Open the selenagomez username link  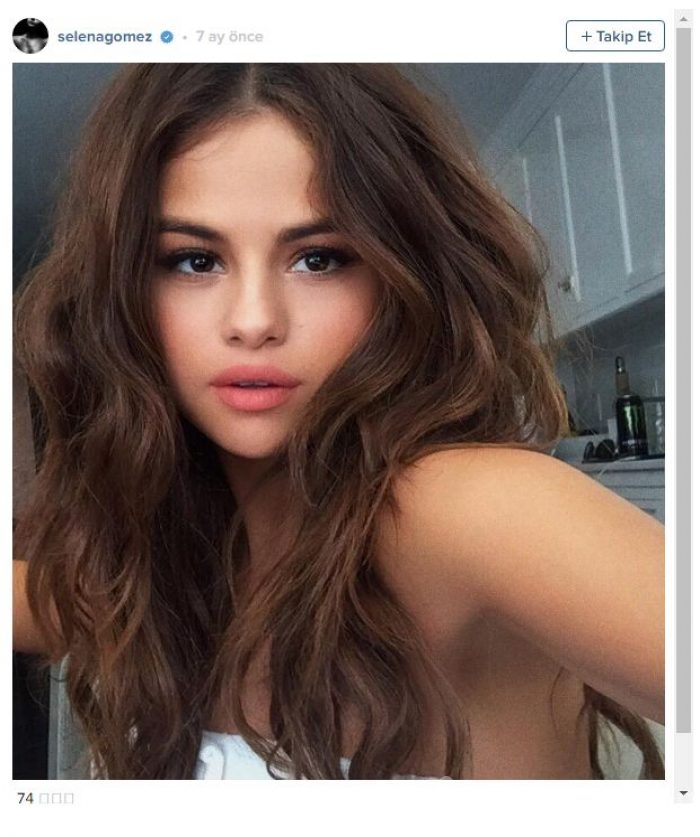point(104,36)
